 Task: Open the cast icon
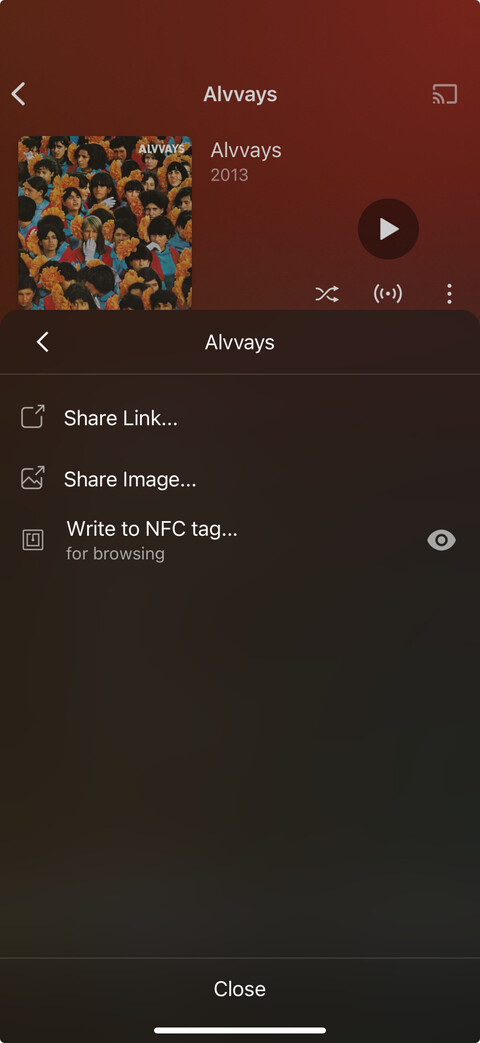445,94
